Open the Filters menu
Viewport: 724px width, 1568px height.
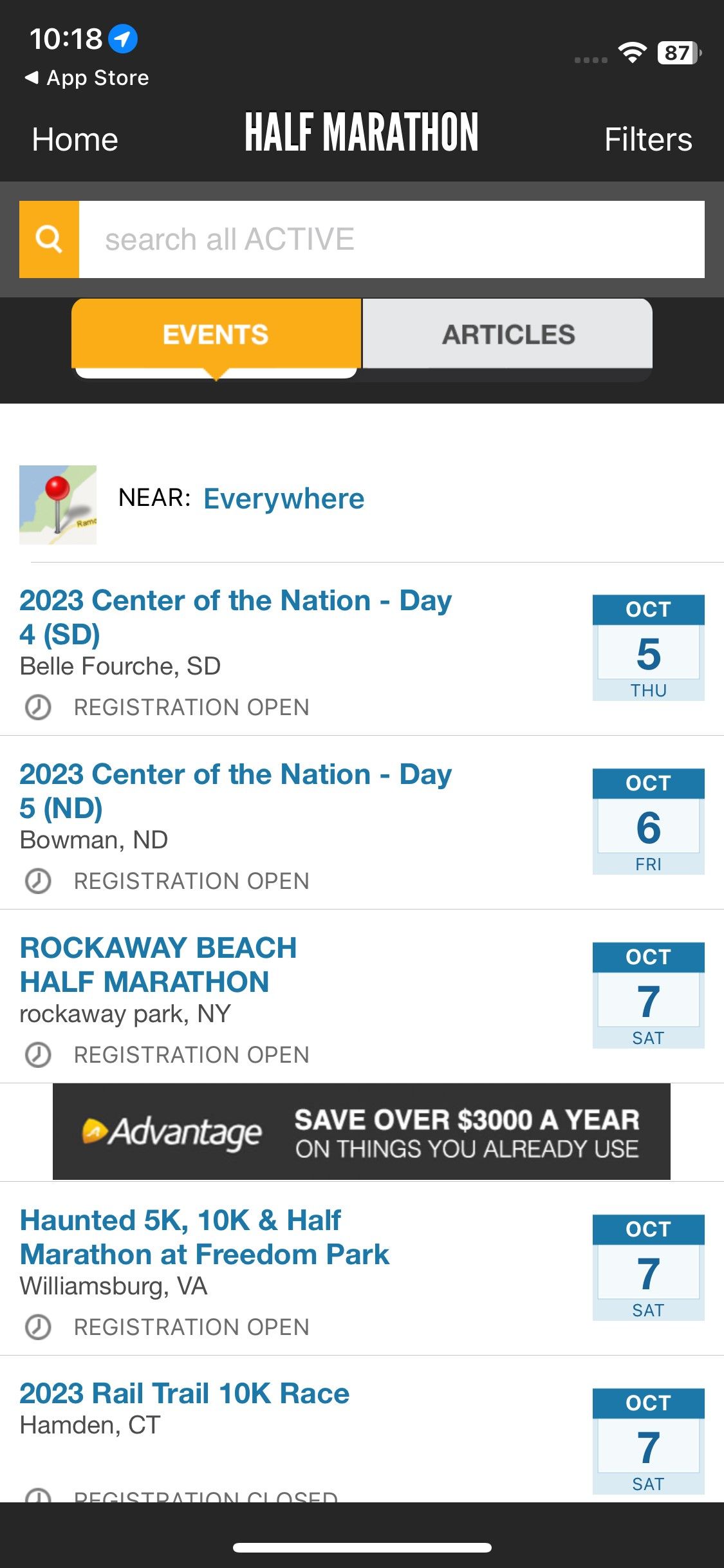647,138
